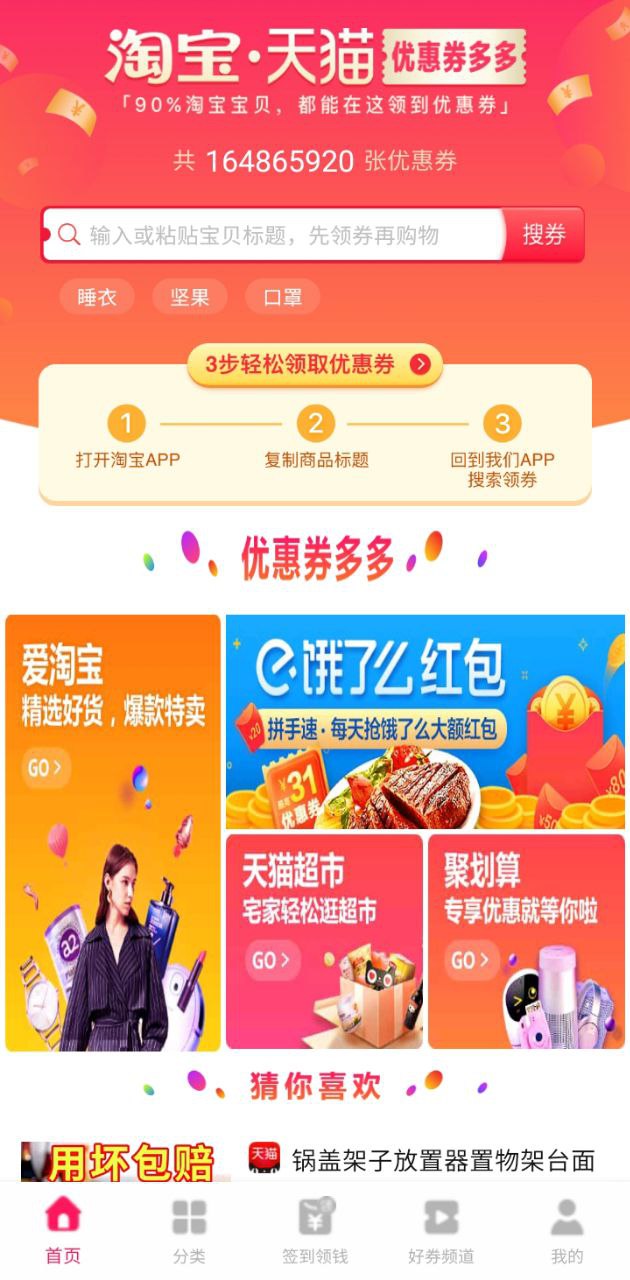Open the 3步轻松领取优惠券 guide
This screenshot has width=630, height=1280.
click(315, 365)
